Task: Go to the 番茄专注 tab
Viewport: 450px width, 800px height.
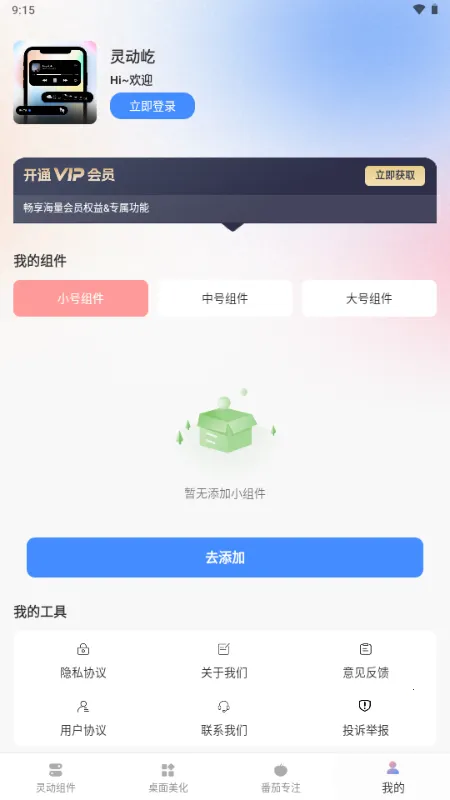Action: [281, 777]
